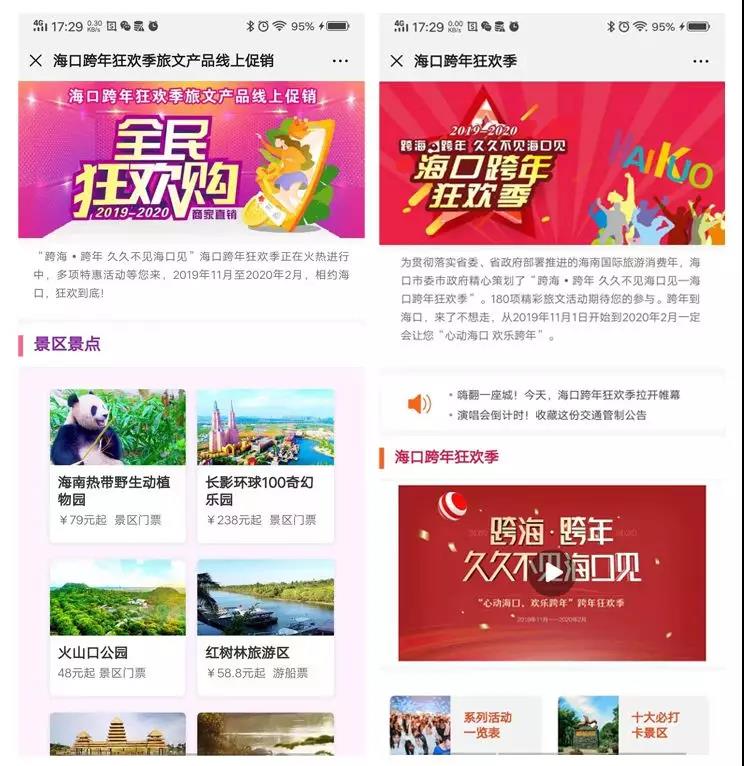Close the 海口跨年狂欢季旅文产品线上促销 page
Image resolution: width=744 pixels, height=766 pixels.
pyautogui.click(x=36, y=61)
